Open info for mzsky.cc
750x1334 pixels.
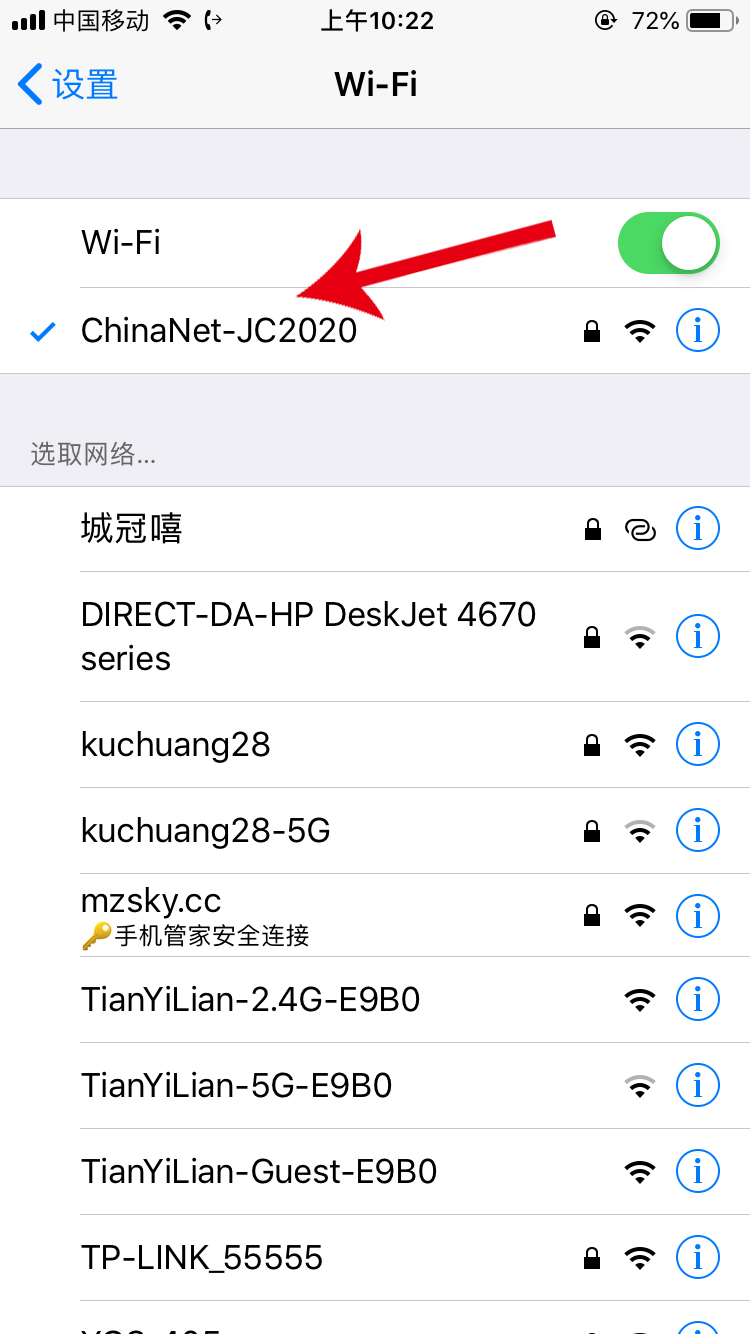tap(697, 915)
